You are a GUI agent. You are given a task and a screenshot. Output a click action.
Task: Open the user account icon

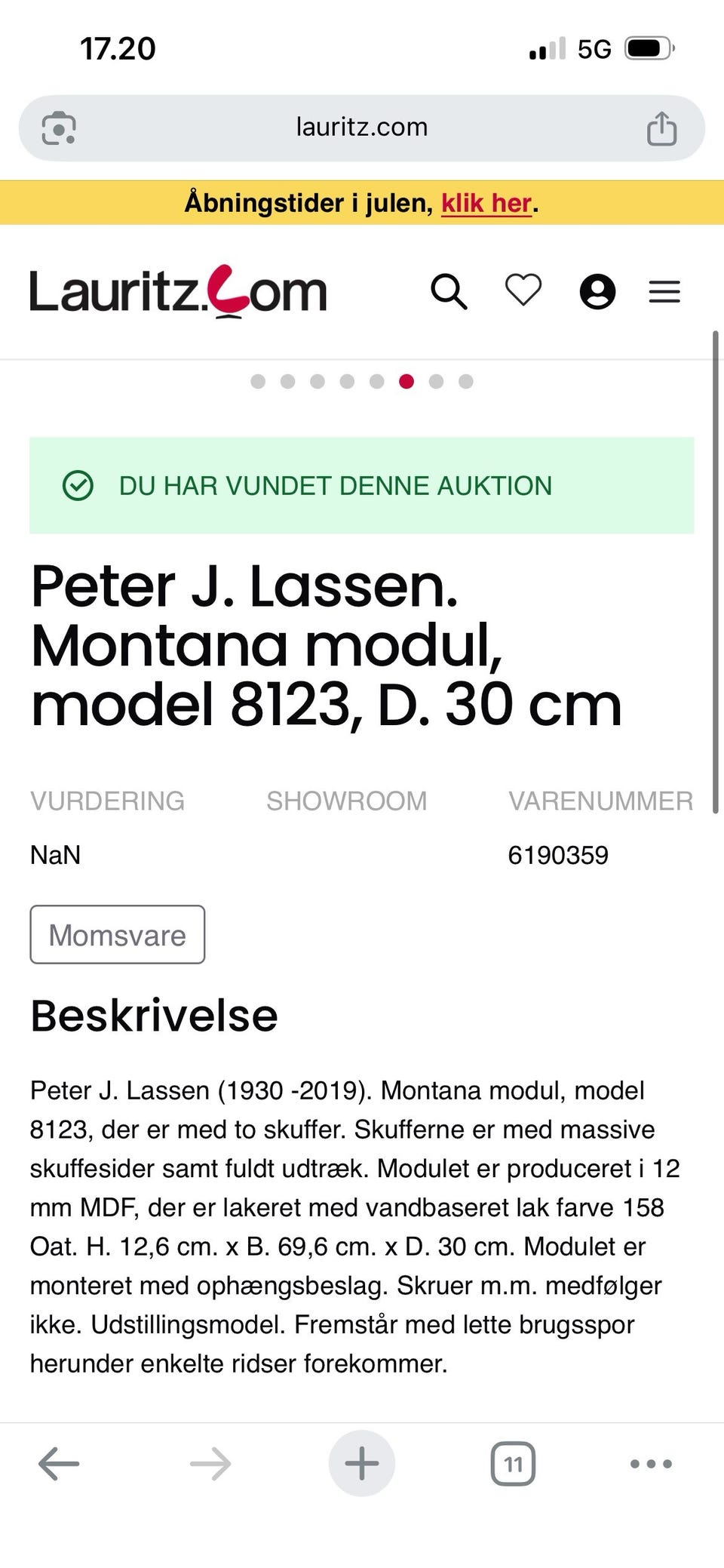597,291
